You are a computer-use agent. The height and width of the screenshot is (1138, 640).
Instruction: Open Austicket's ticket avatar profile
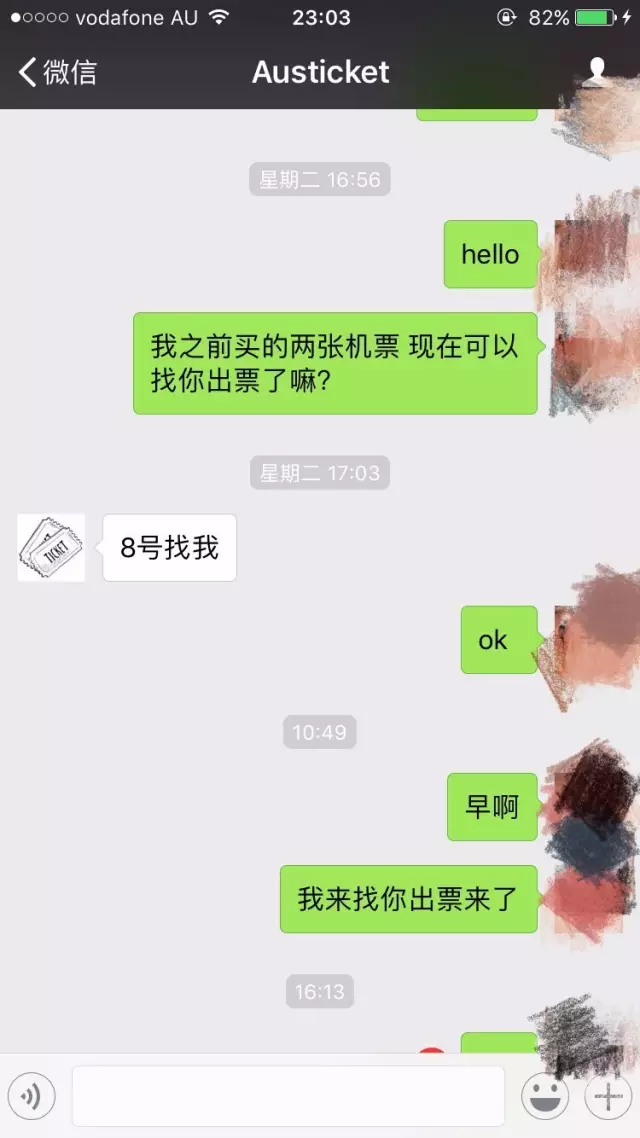coord(51,548)
